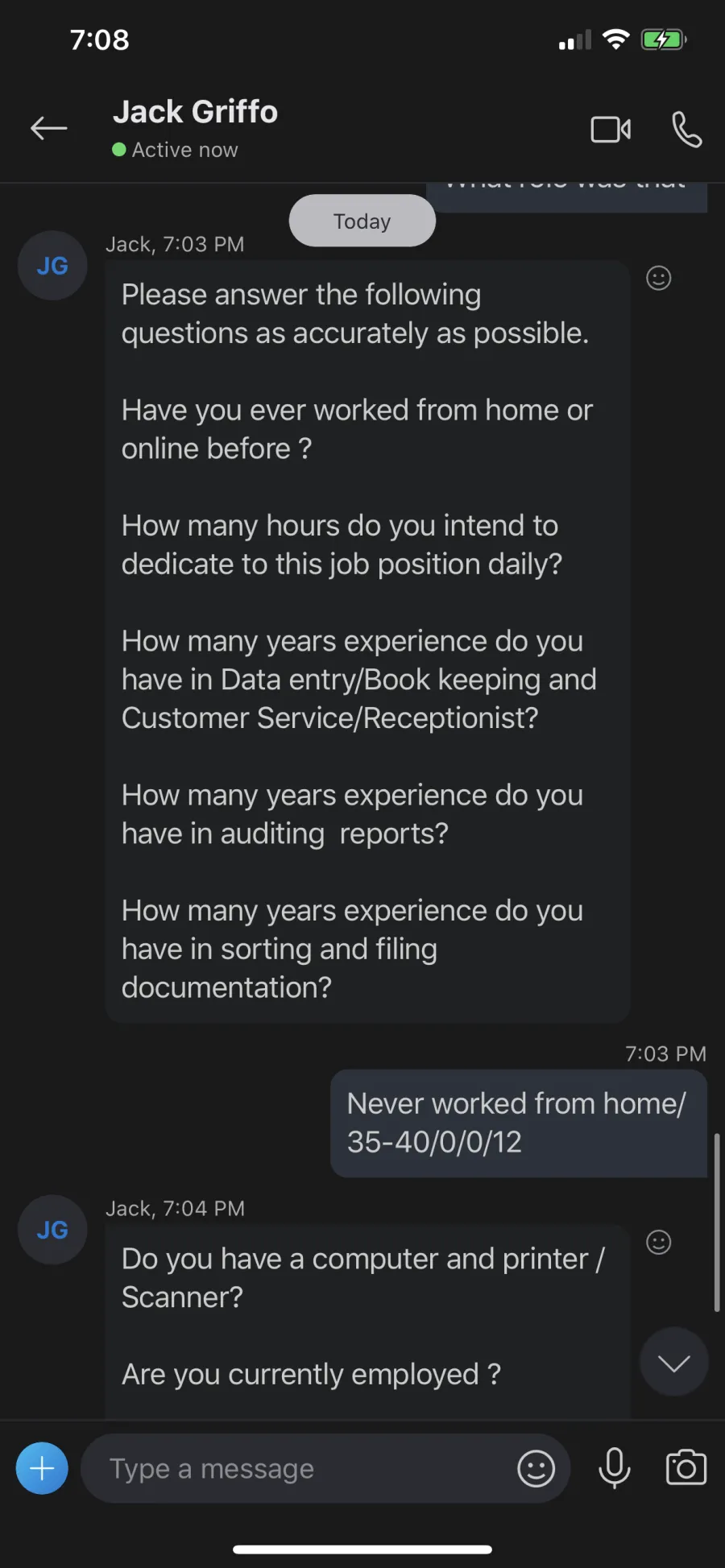Jump to latest messages with down chevron
Viewport: 725px width, 1568px height.
tap(673, 1362)
